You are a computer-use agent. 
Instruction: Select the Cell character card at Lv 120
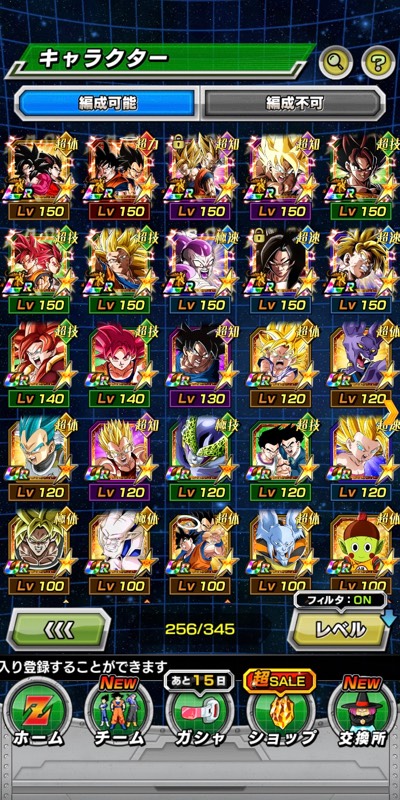pos(200,458)
